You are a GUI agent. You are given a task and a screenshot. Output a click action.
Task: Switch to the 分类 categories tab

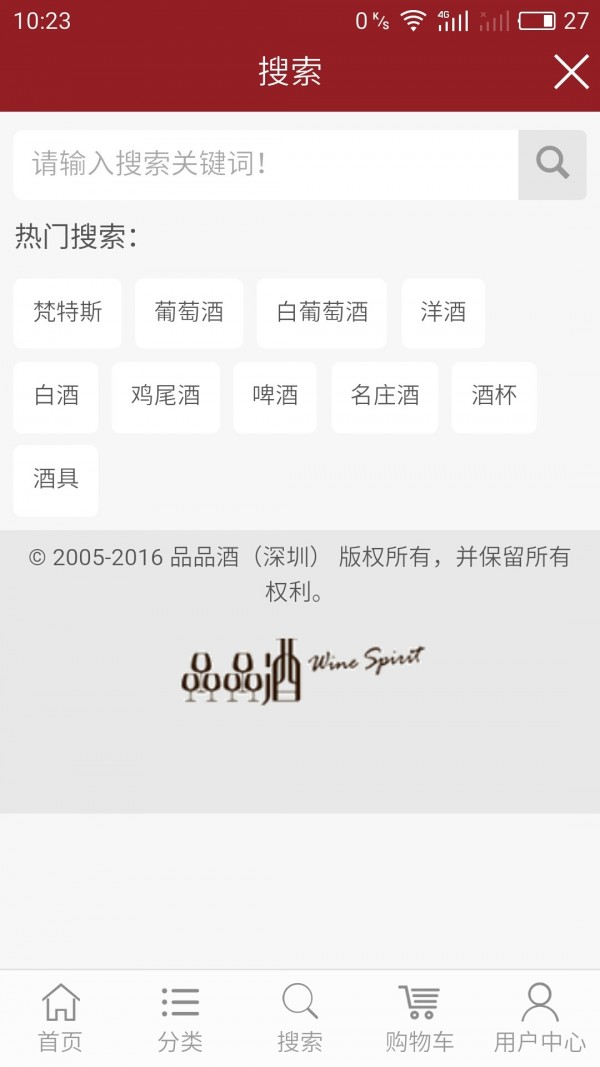(180, 1018)
